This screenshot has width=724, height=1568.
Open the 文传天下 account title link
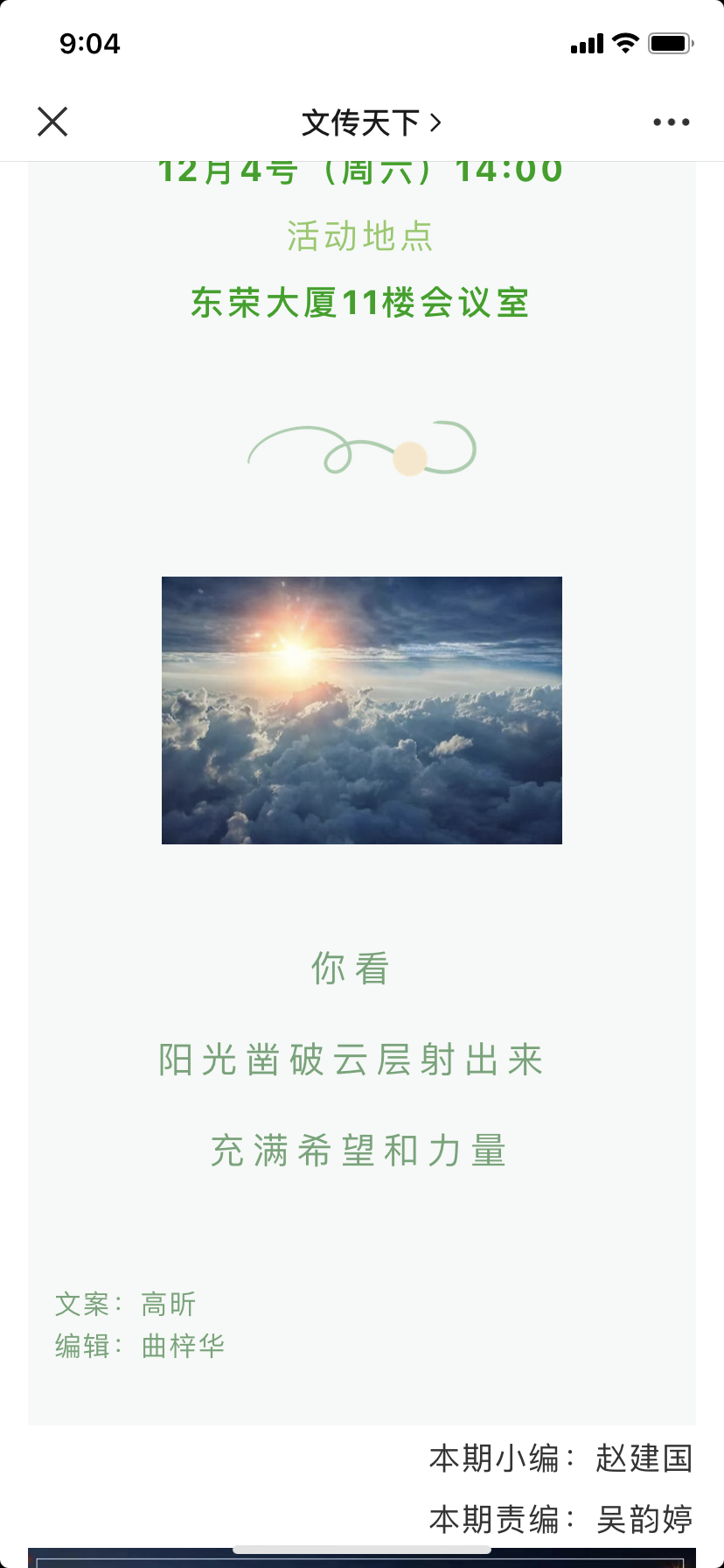(372, 122)
